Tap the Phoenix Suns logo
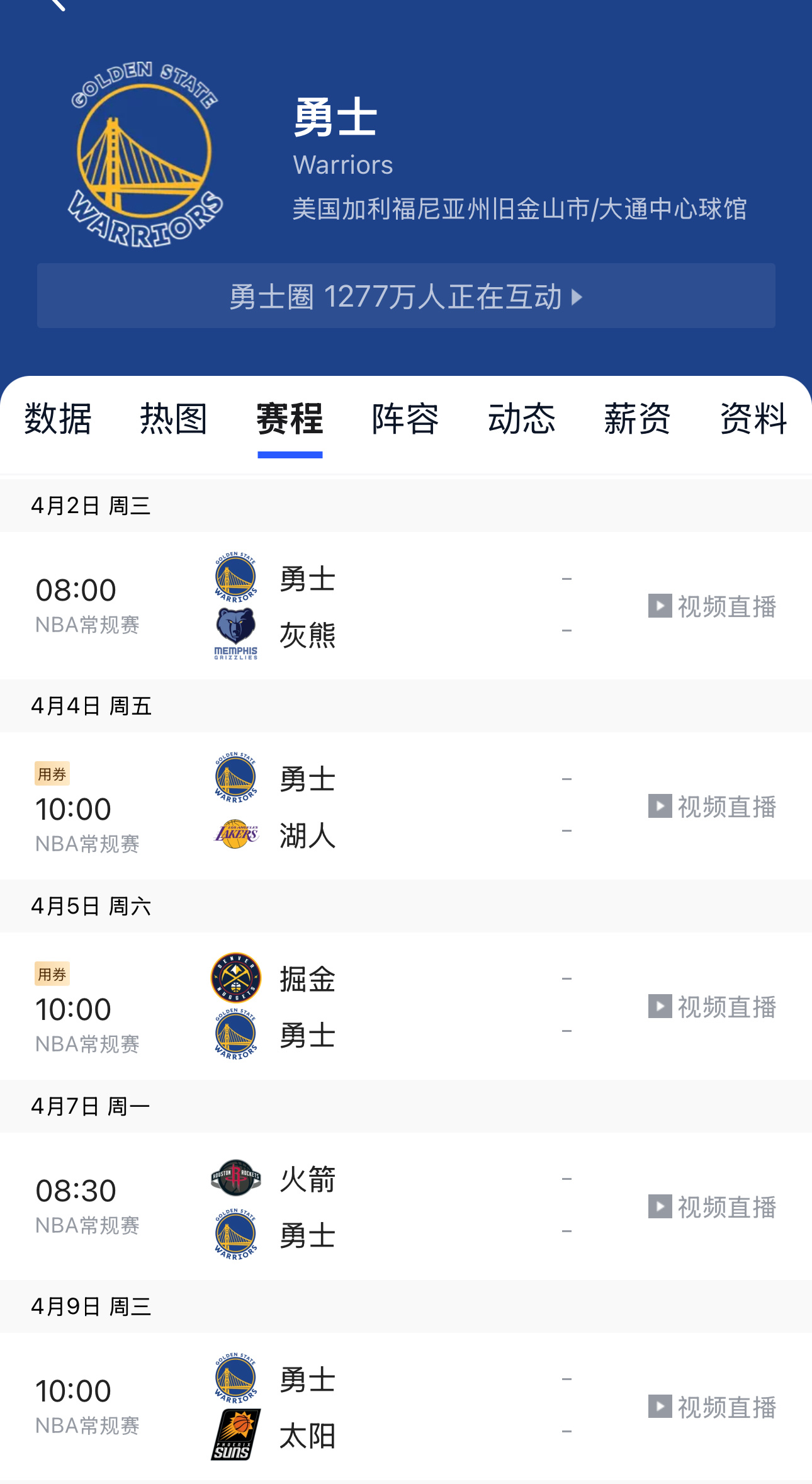Image resolution: width=812 pixels, height=1484 pixels. (235, 1436)
